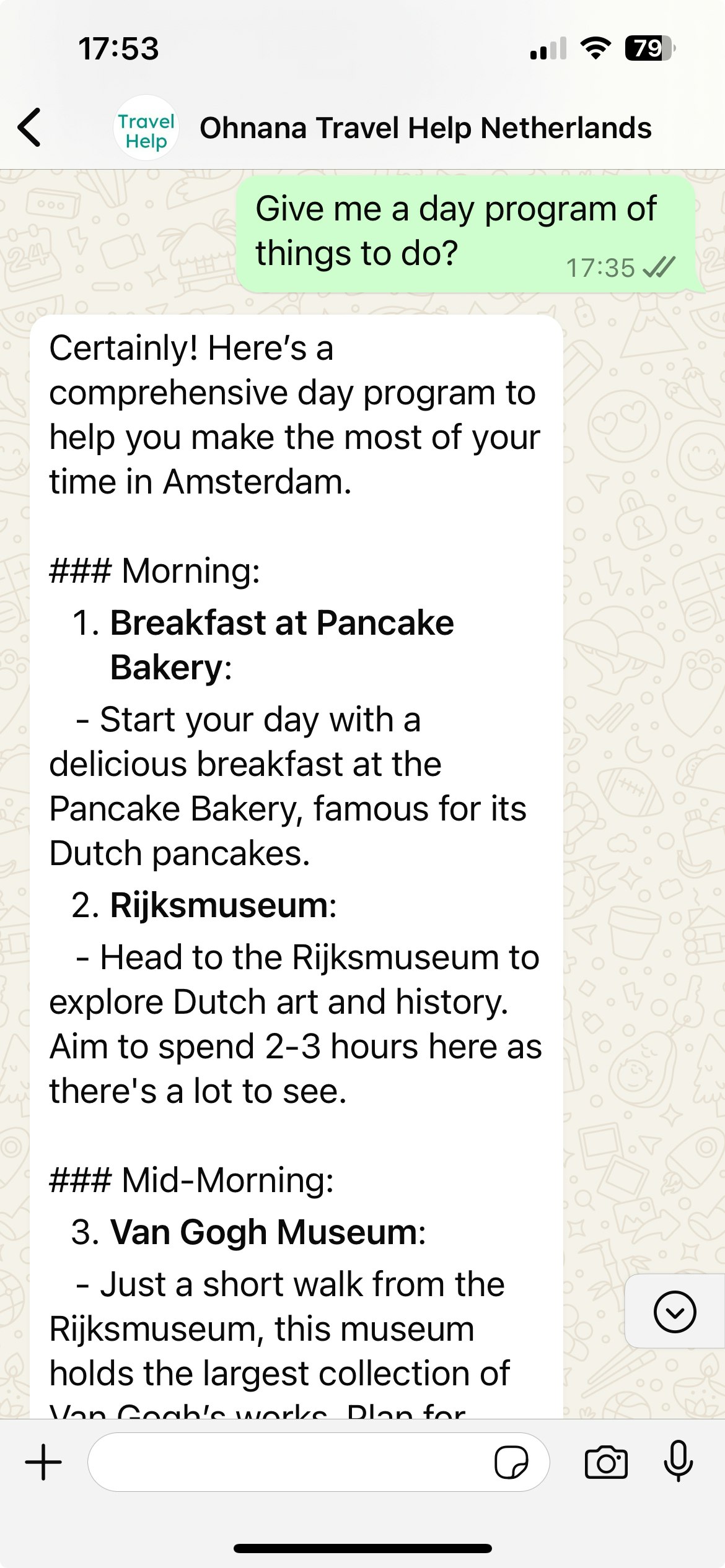725x1568 pixels.
Task: Open the attachment plus menu
Action: 43,1462
